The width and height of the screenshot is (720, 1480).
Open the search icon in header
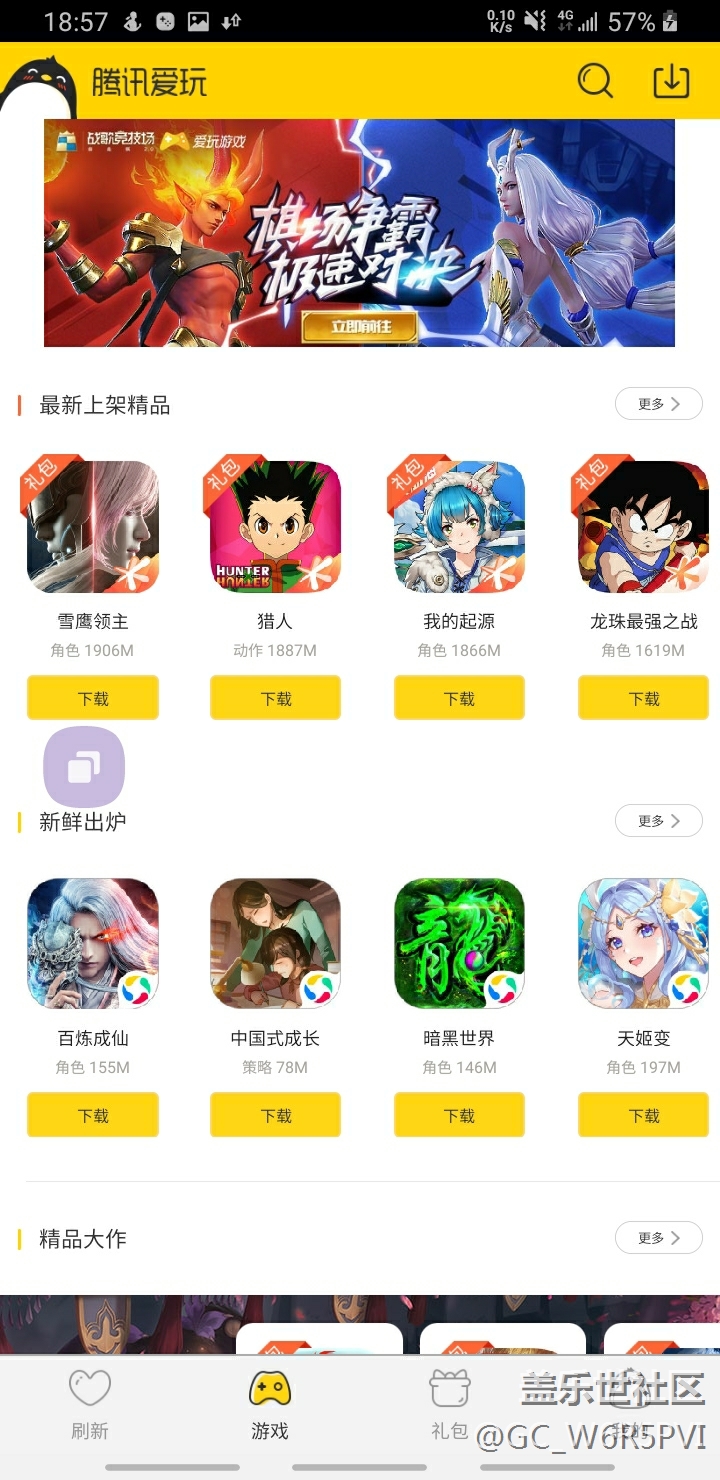pos(595,81)
